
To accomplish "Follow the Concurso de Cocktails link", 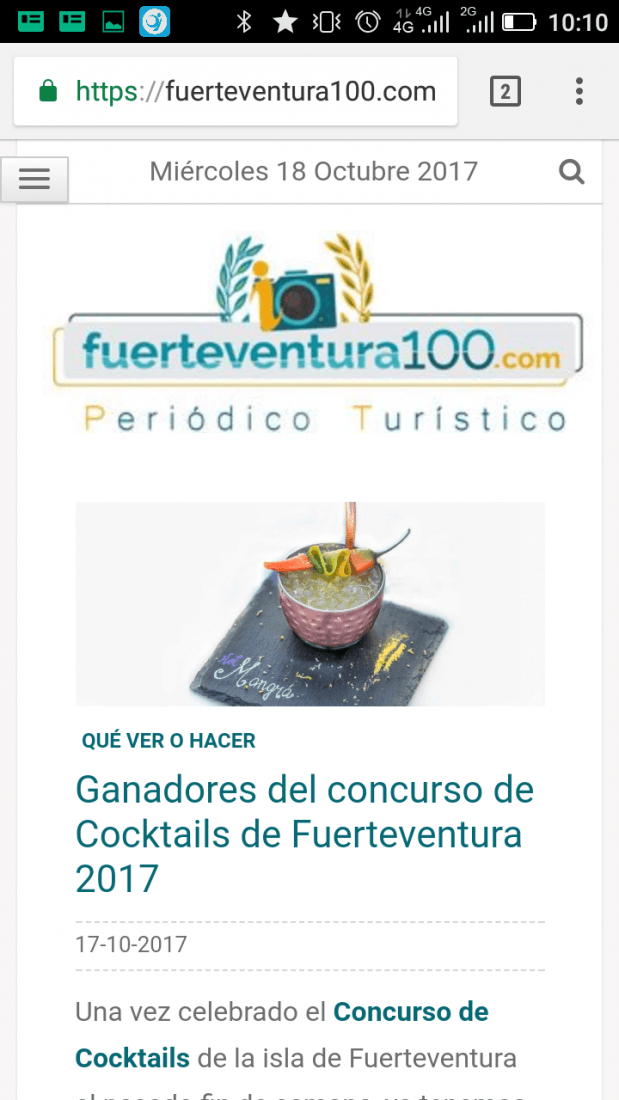I will click(281, 1035).
